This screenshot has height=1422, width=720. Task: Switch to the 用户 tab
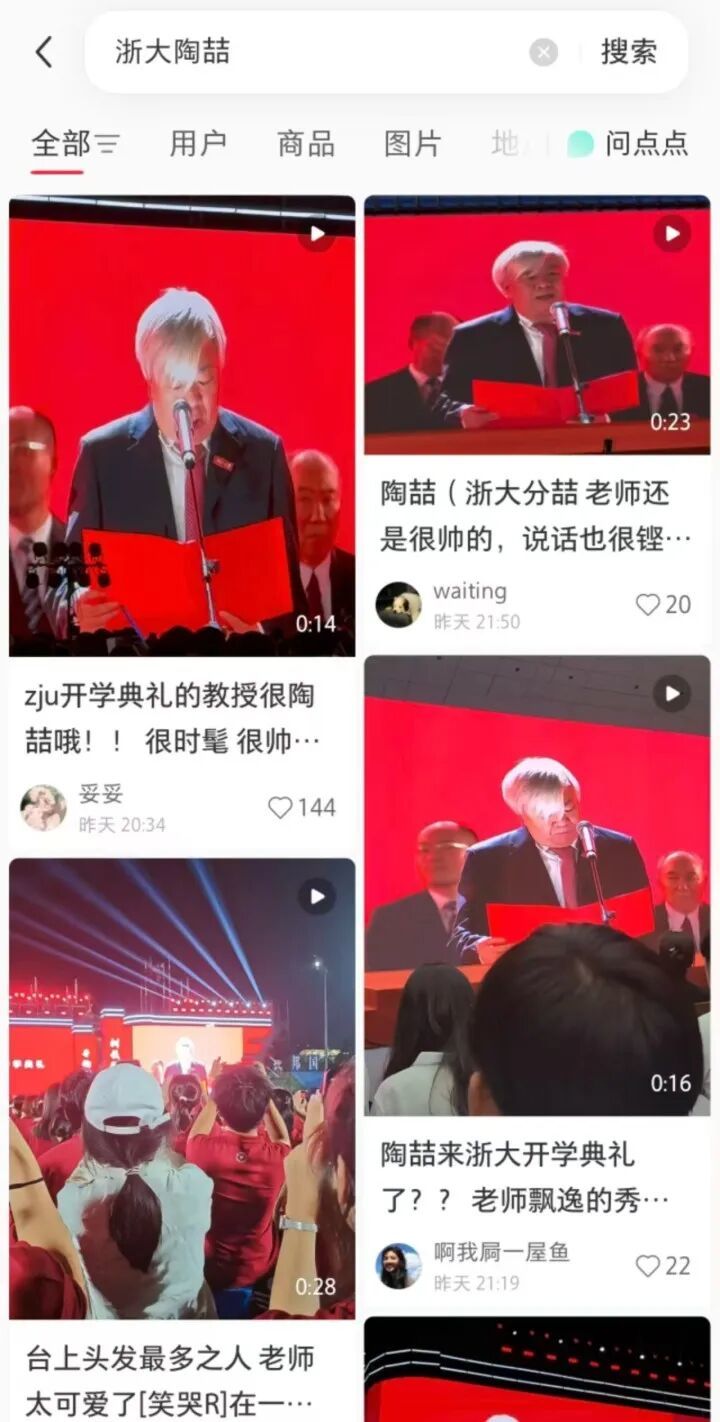click(x=197, y=143)
